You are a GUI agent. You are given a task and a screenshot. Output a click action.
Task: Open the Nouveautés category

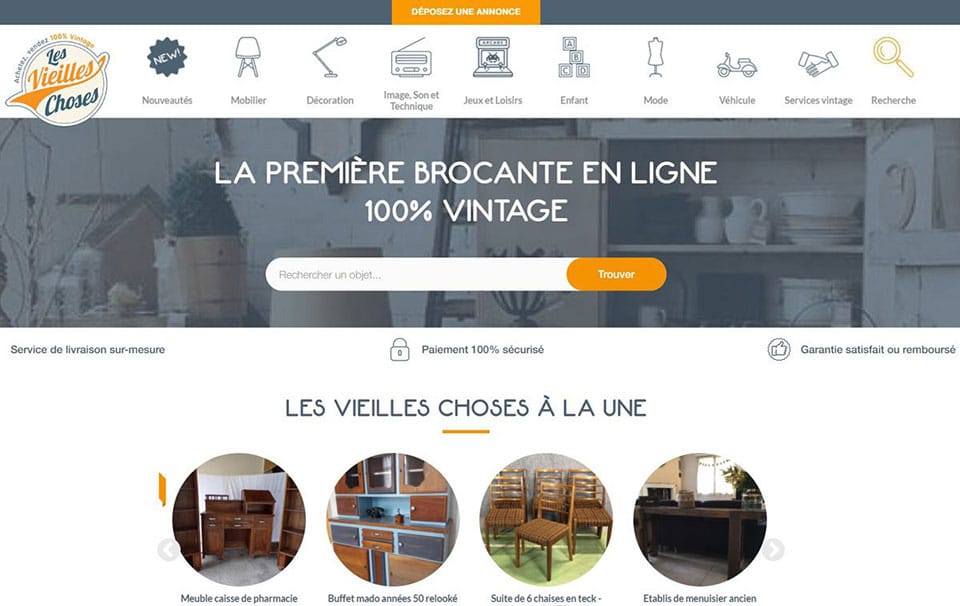(x=167, y=70)
